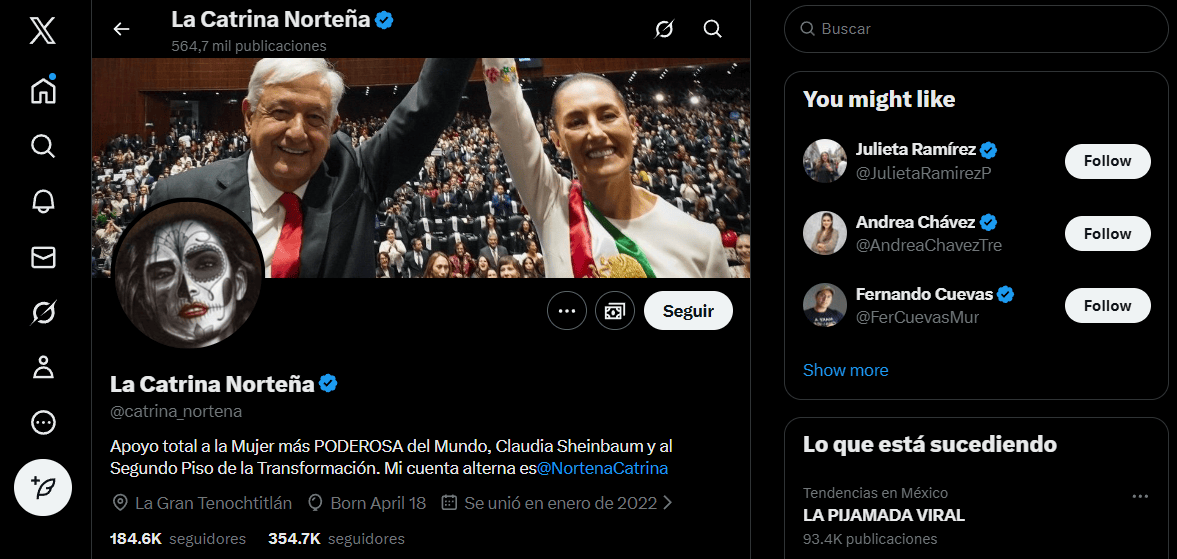The height and width of the screenshot is (559, 1177).
Task: Open the notifications bell
Action: 43,201
